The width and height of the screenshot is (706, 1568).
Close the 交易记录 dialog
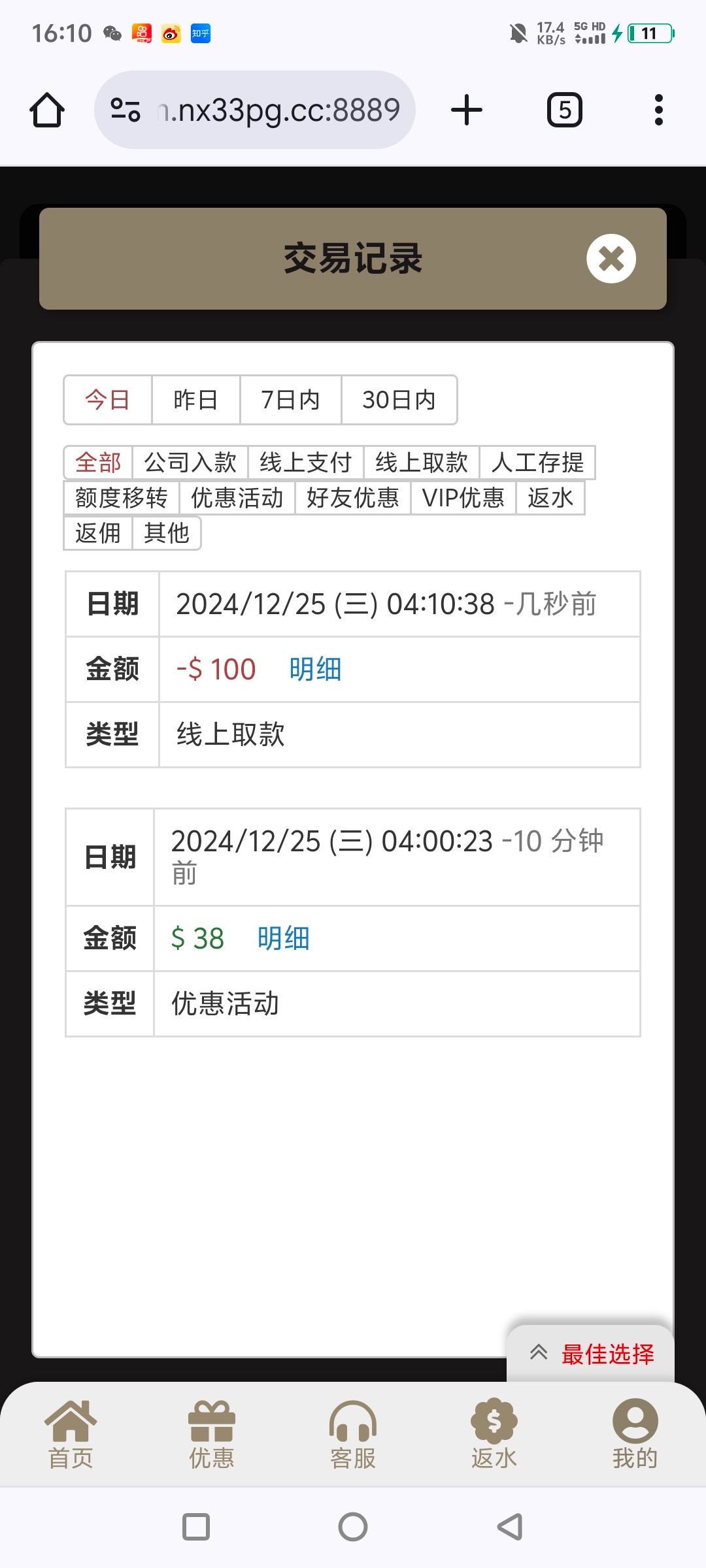click(611, 259)
